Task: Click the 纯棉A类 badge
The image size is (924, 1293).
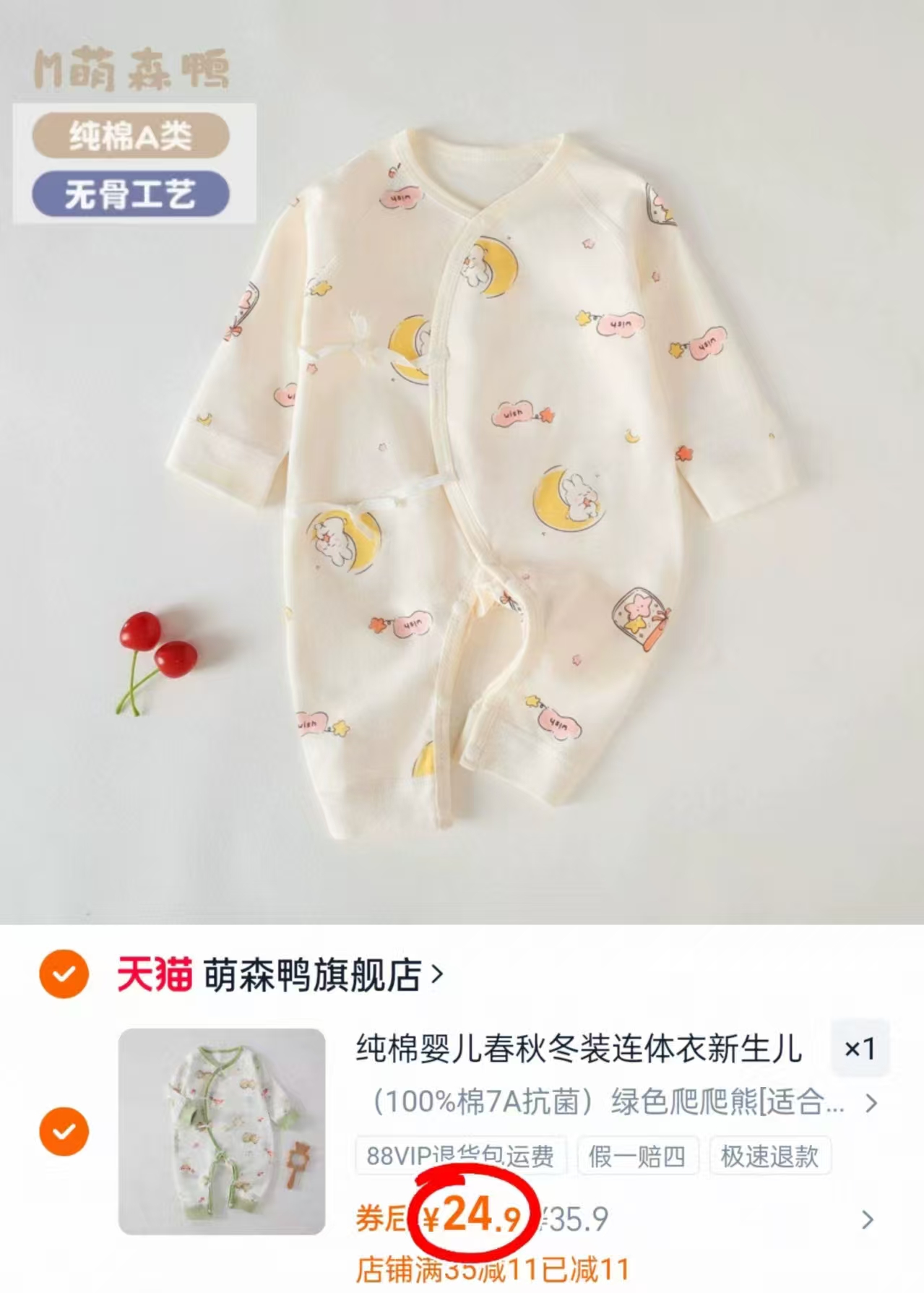Action: click(x=134, y=133)
